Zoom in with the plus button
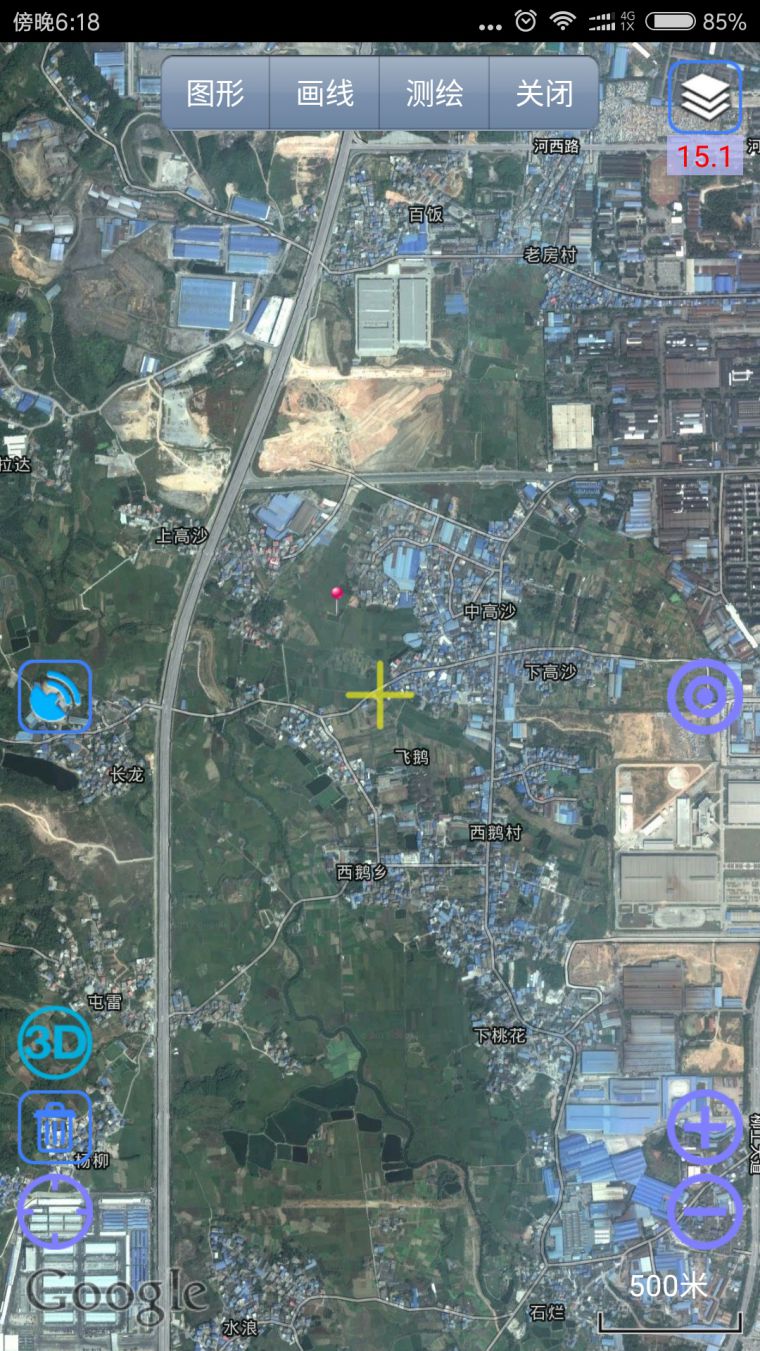The width and height of the screenshot is (760, 1351). click(705, 1127)
